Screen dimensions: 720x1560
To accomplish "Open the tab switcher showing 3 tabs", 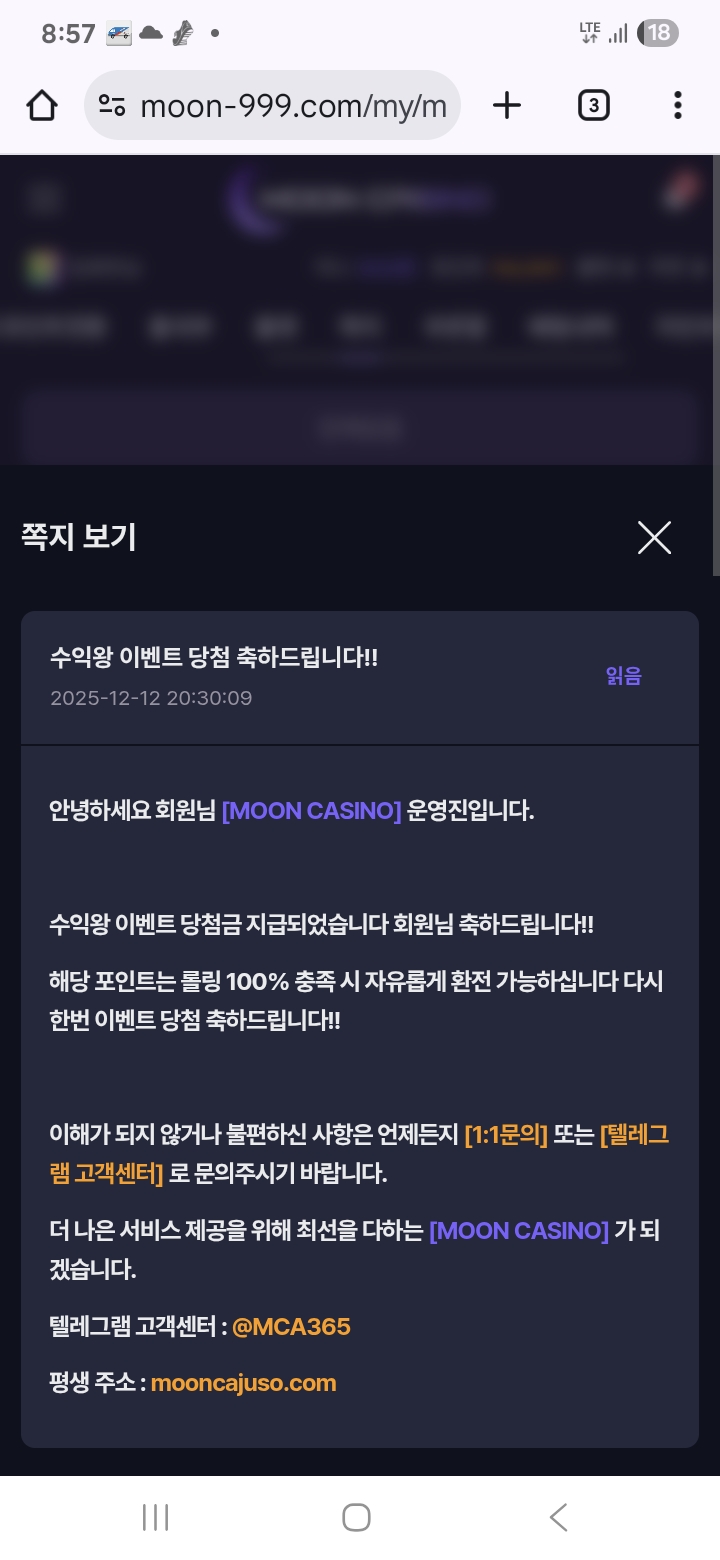I will pyautogui.click(x=593, y=105).
